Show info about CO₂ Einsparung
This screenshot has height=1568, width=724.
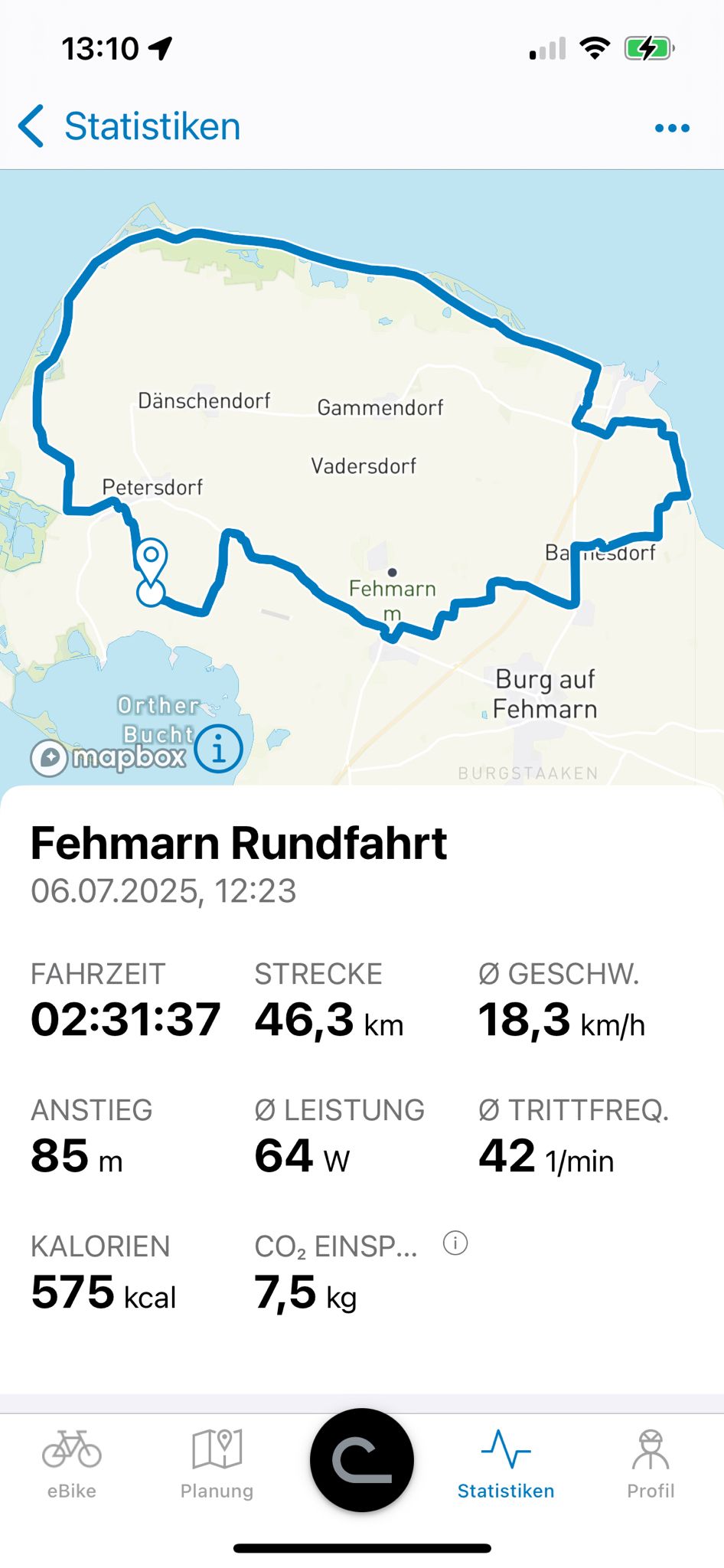coord(455,1243)
